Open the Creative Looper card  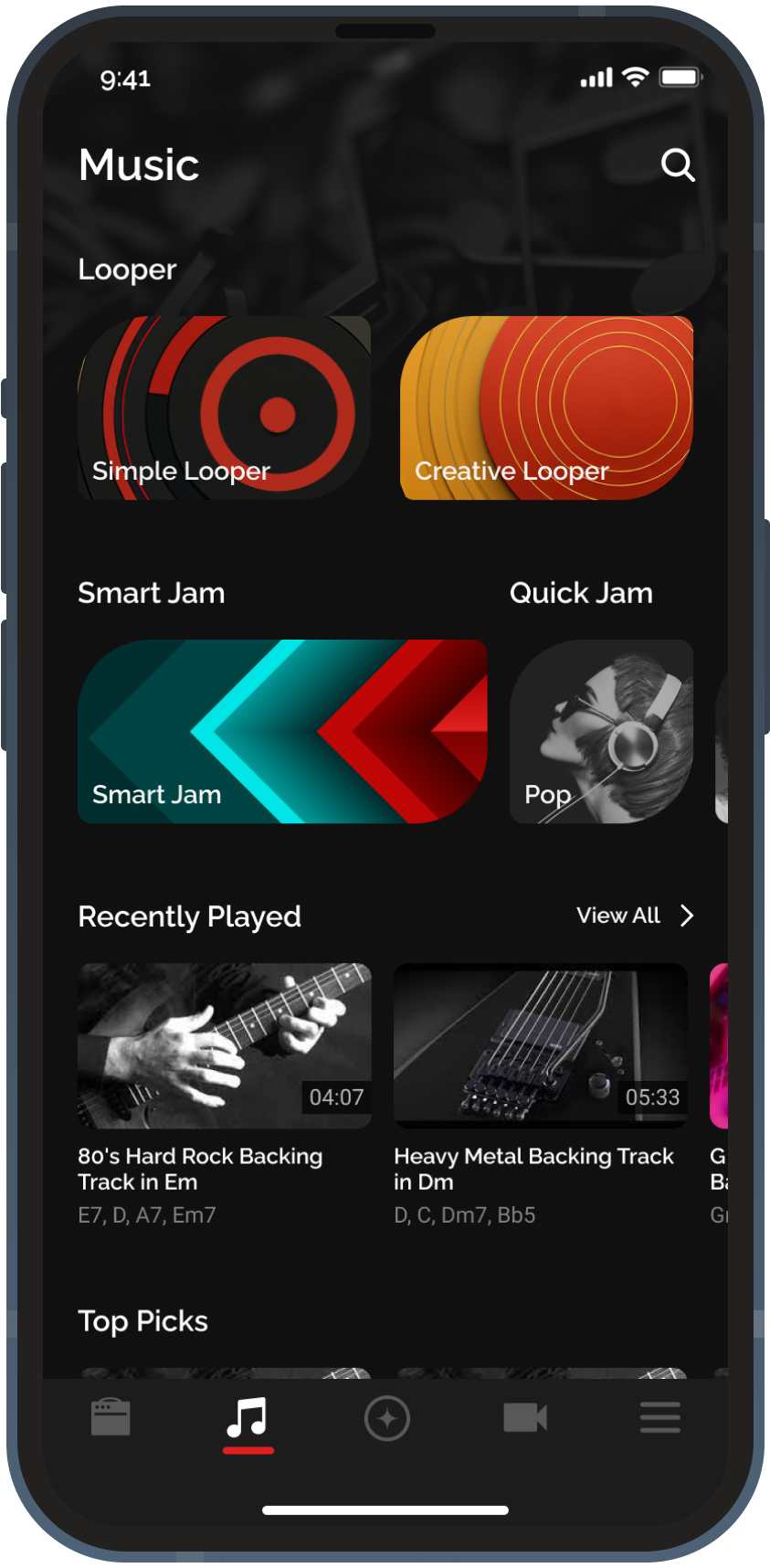pyautogui.click(x=546, y=408)
